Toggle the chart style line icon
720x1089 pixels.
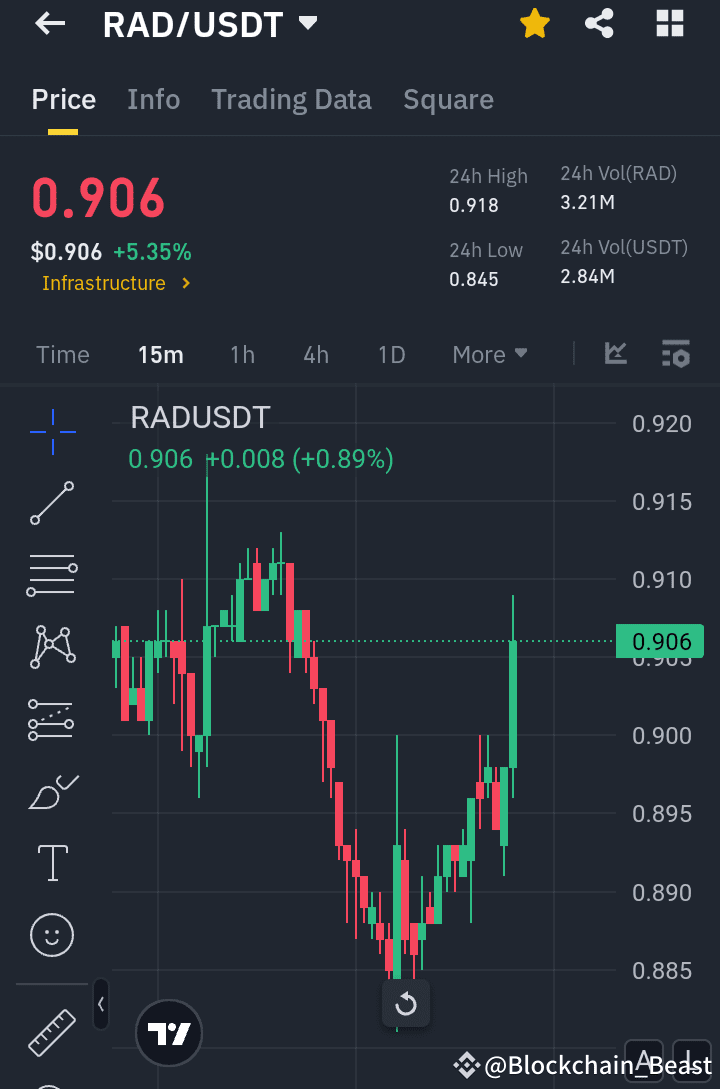click(x=615, y=353)
